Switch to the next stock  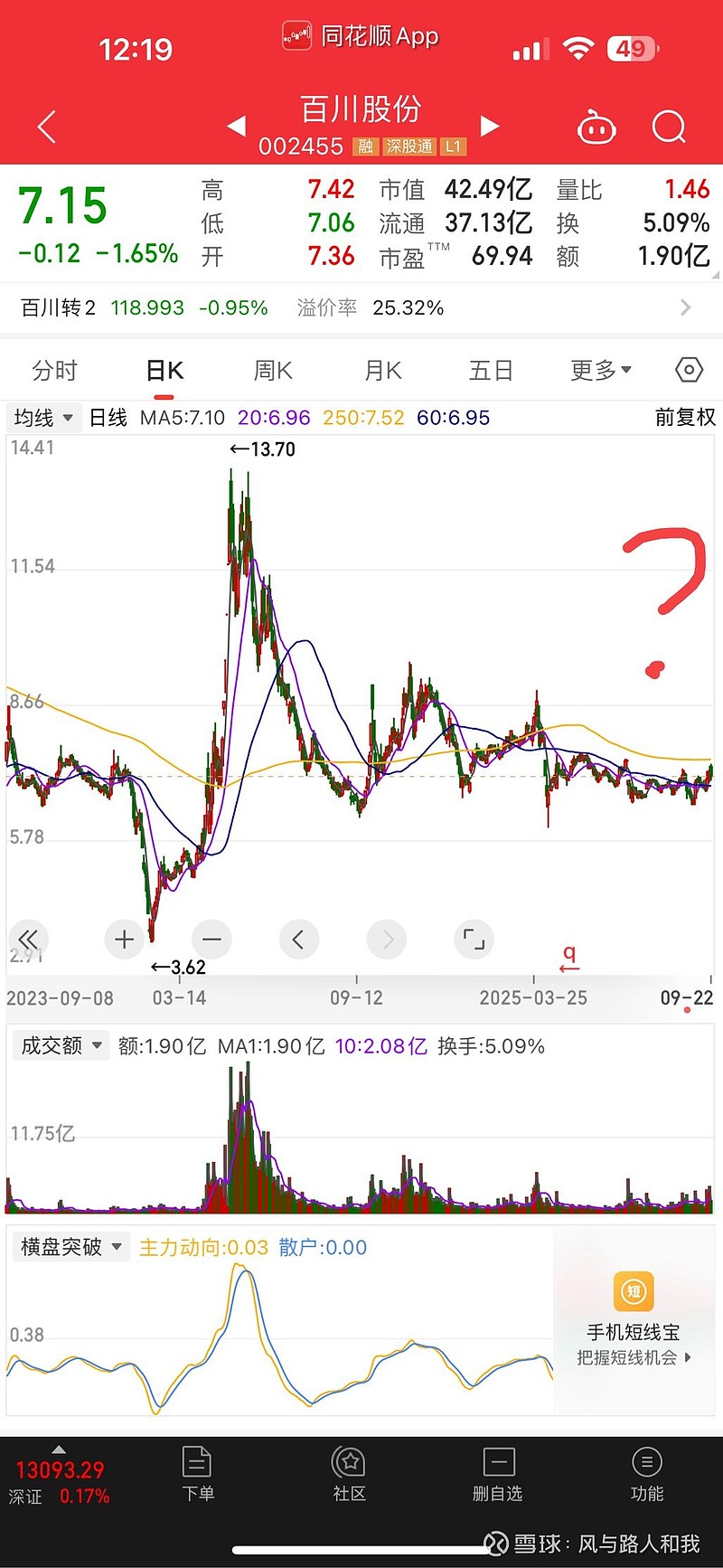point(490,126)
